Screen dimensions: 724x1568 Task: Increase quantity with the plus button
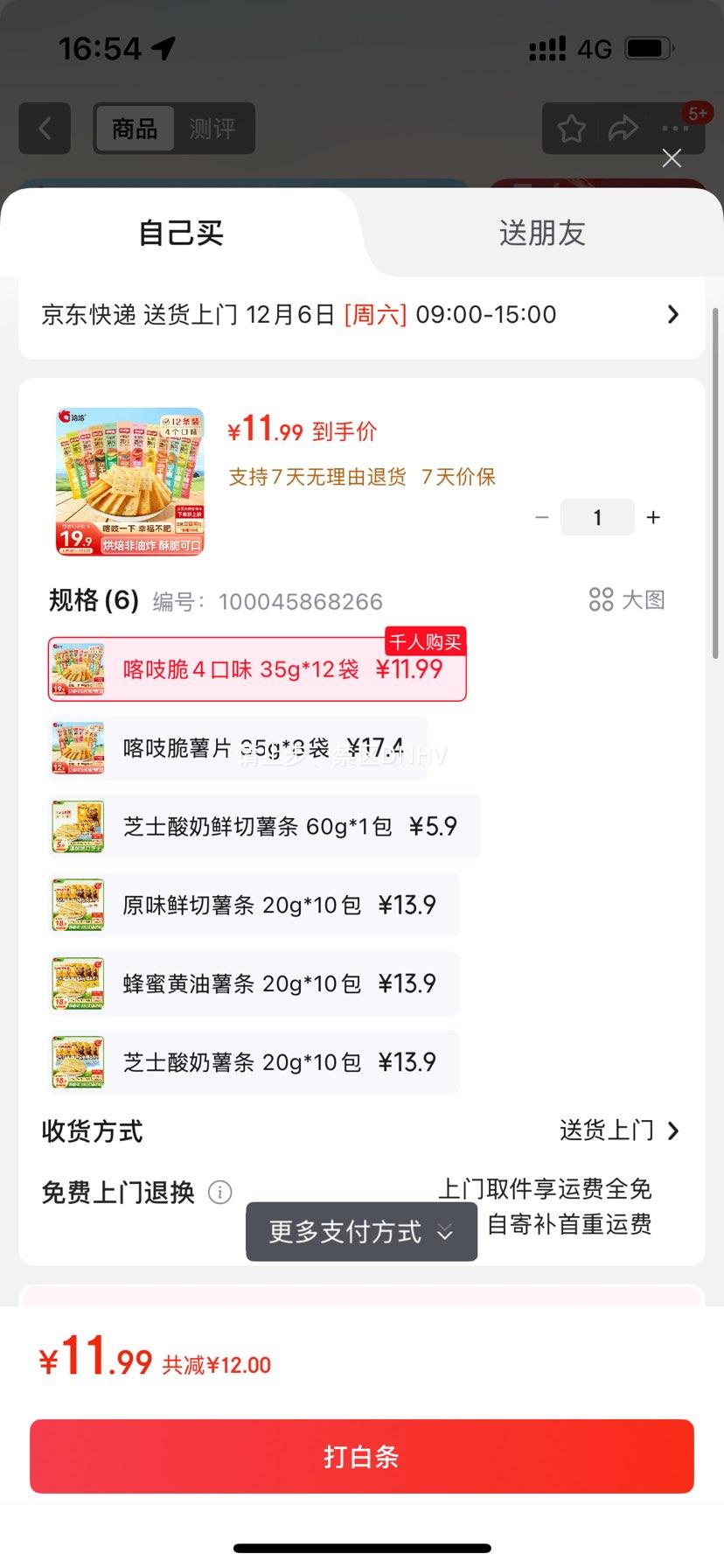[653, 518]
